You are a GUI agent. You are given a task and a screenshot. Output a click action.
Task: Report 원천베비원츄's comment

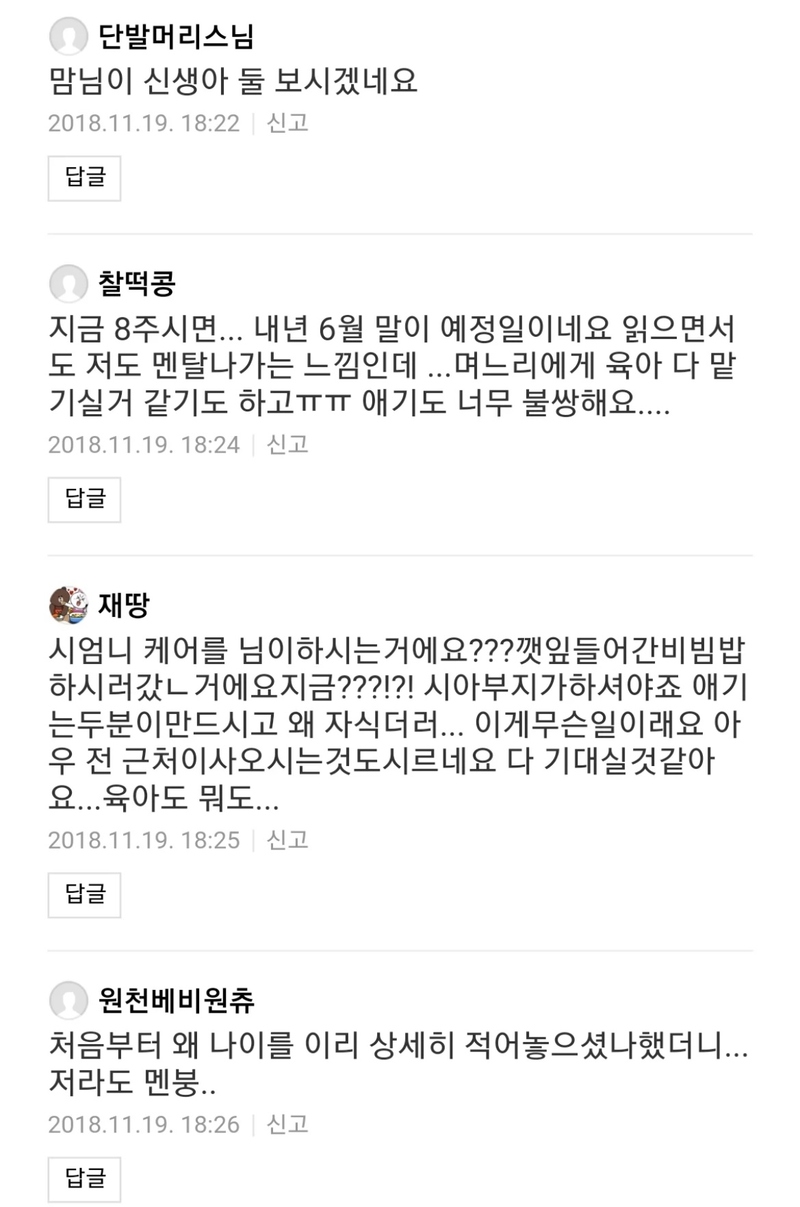click(287, 1124)
